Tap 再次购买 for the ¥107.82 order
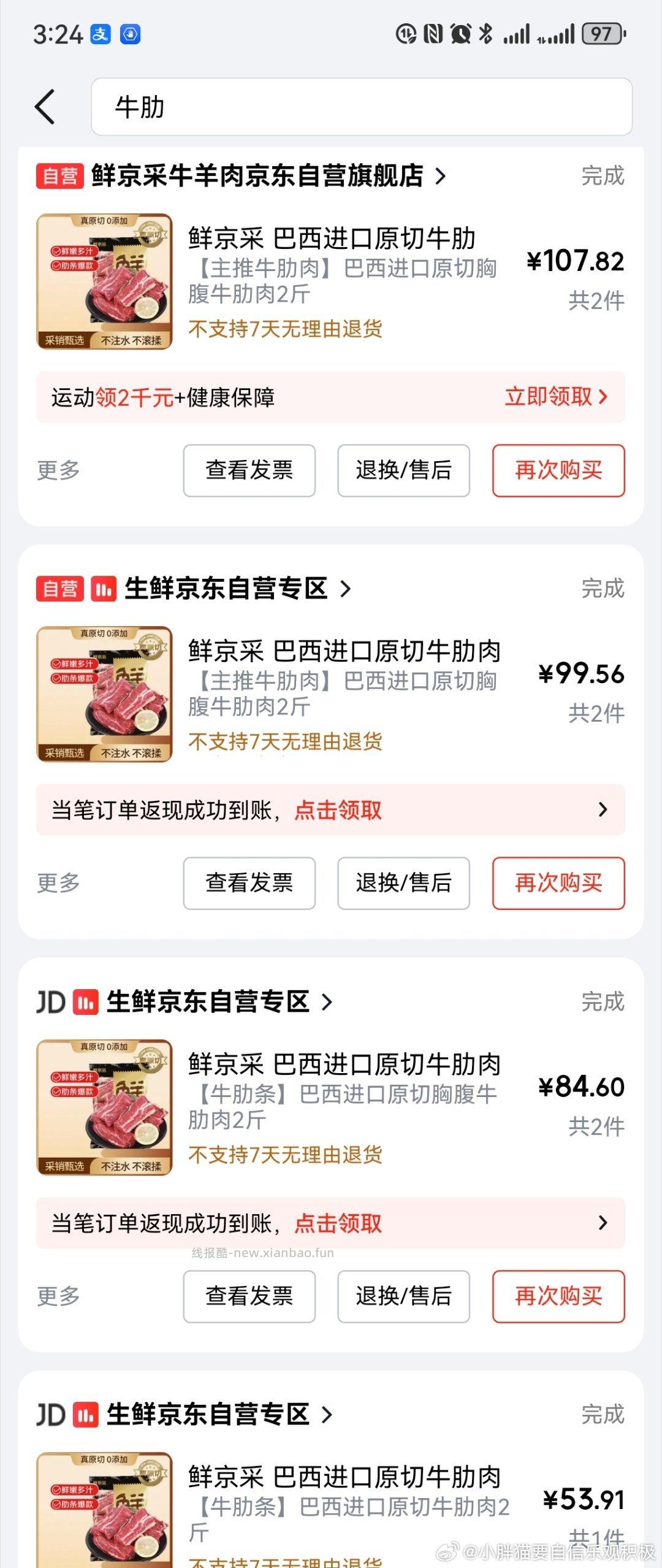Image resolution: width=662 pixels, height=1568 pixels. click(x=557, y=471)
